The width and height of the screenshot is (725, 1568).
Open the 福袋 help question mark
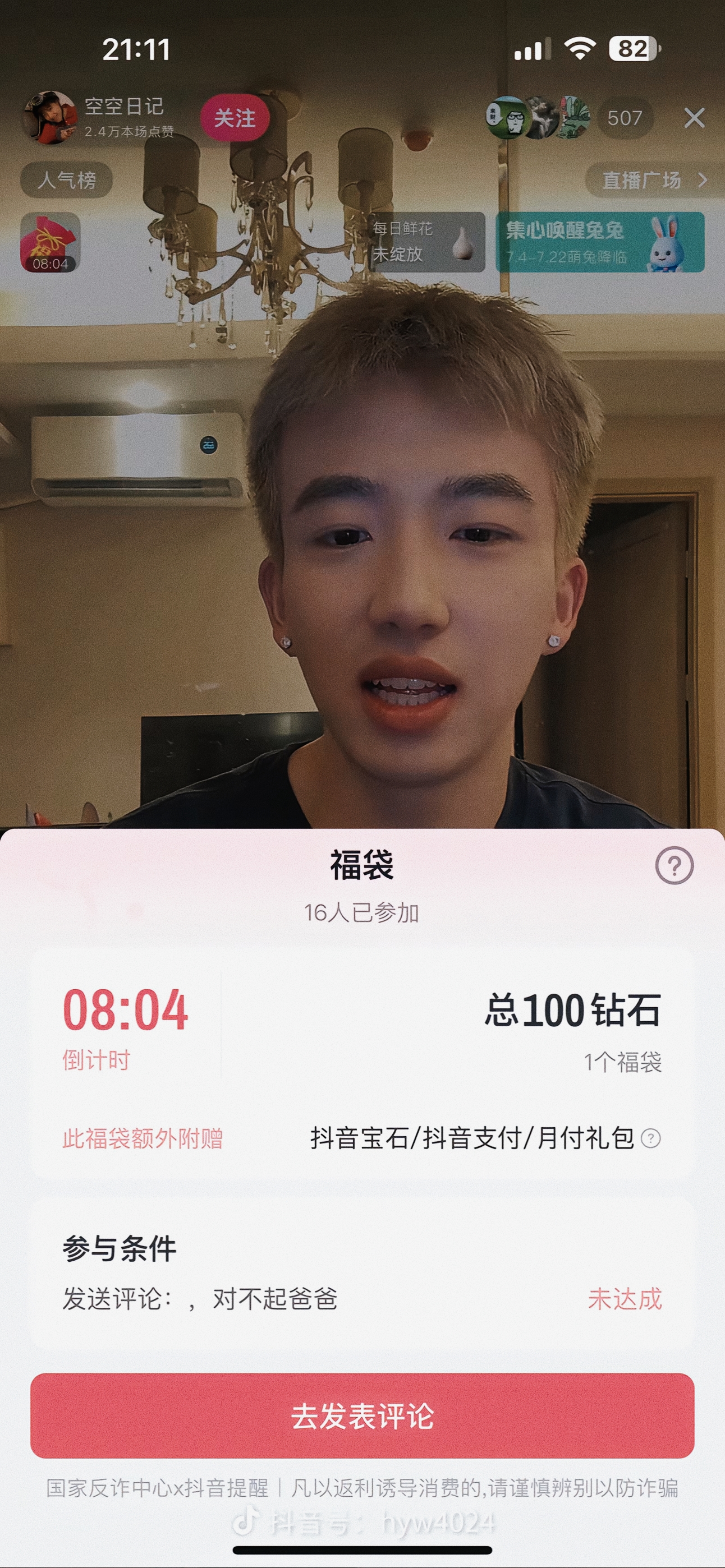(x=674, y=865)
